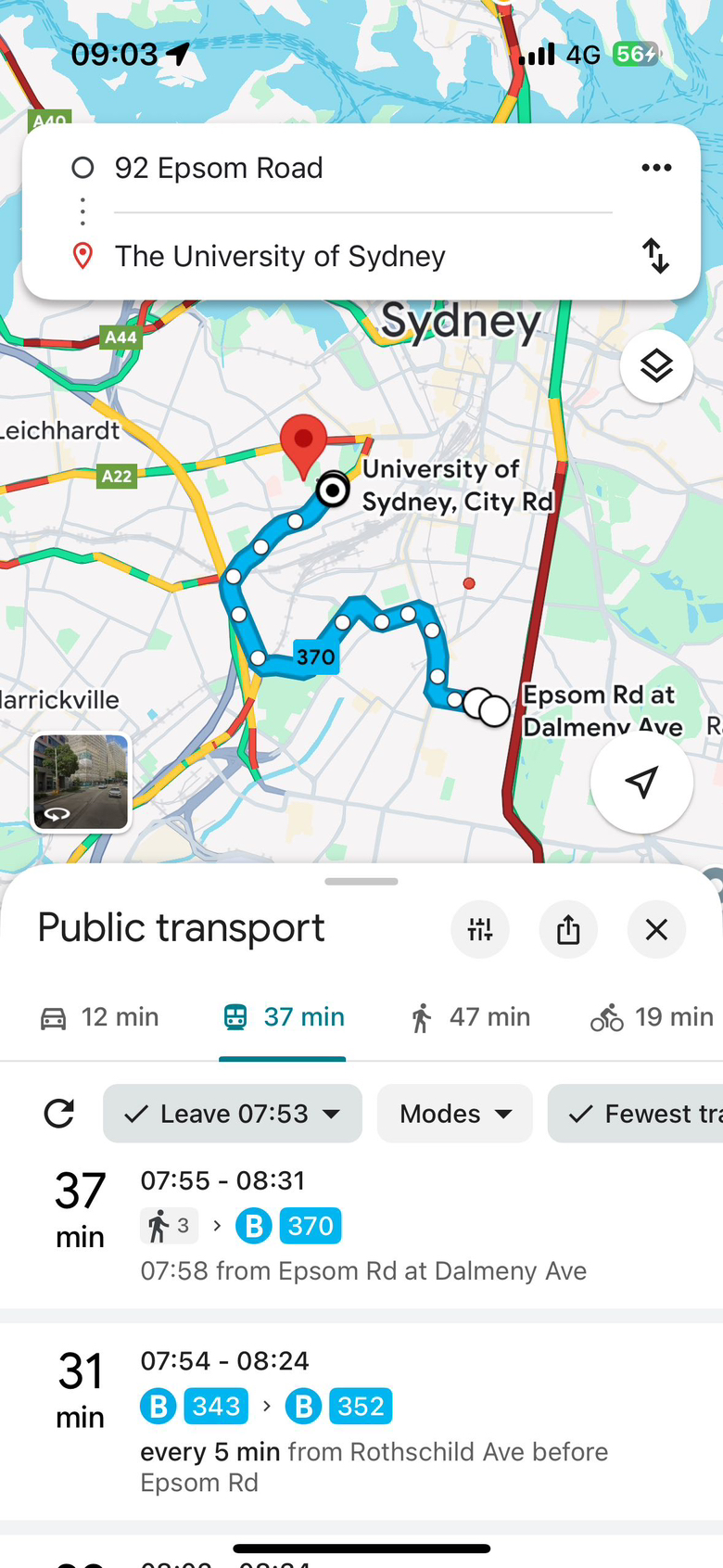Switch to walking 47 min tab

469,1017
